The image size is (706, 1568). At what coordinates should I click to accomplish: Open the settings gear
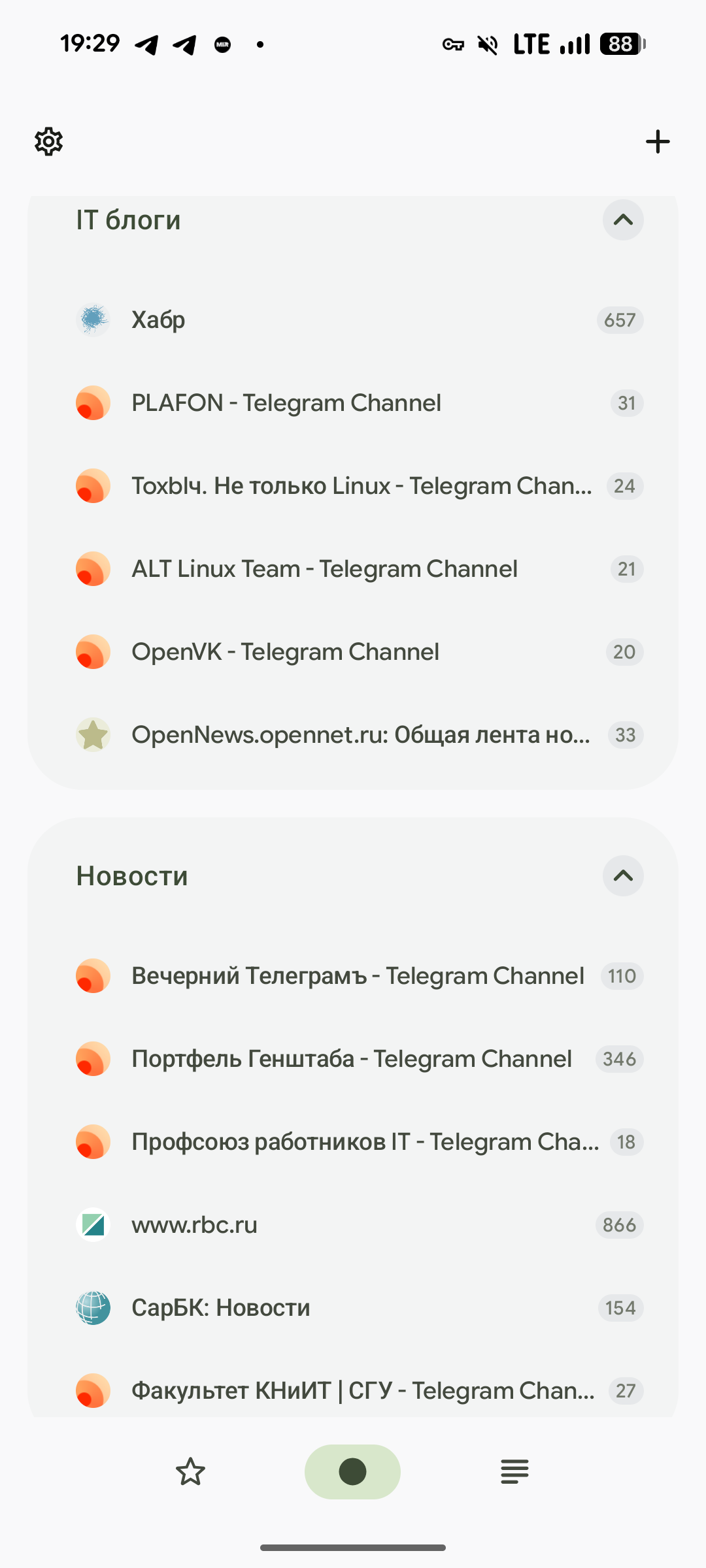(48, 142)
